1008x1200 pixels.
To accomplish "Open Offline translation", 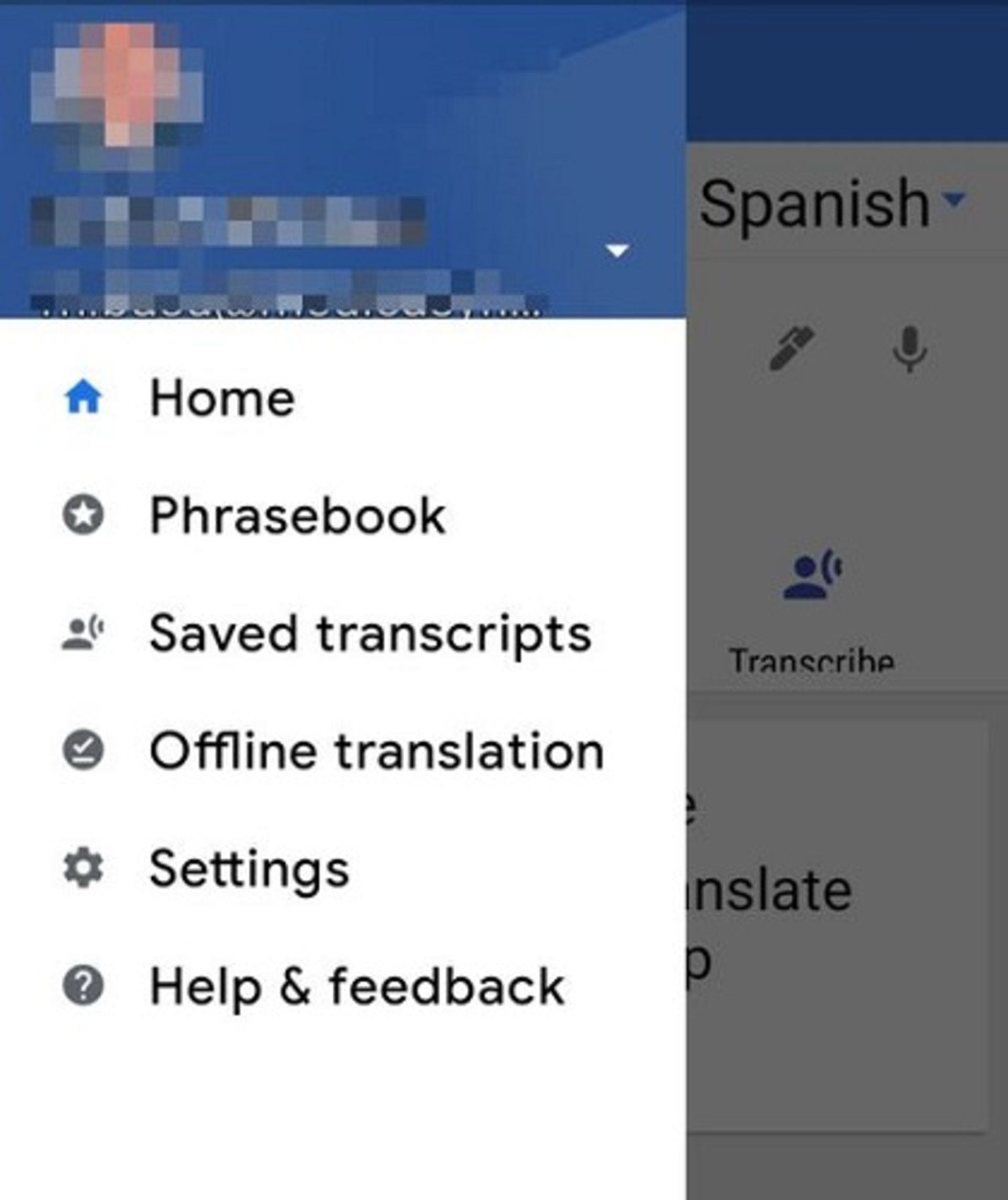I will [x=376, y=751].
